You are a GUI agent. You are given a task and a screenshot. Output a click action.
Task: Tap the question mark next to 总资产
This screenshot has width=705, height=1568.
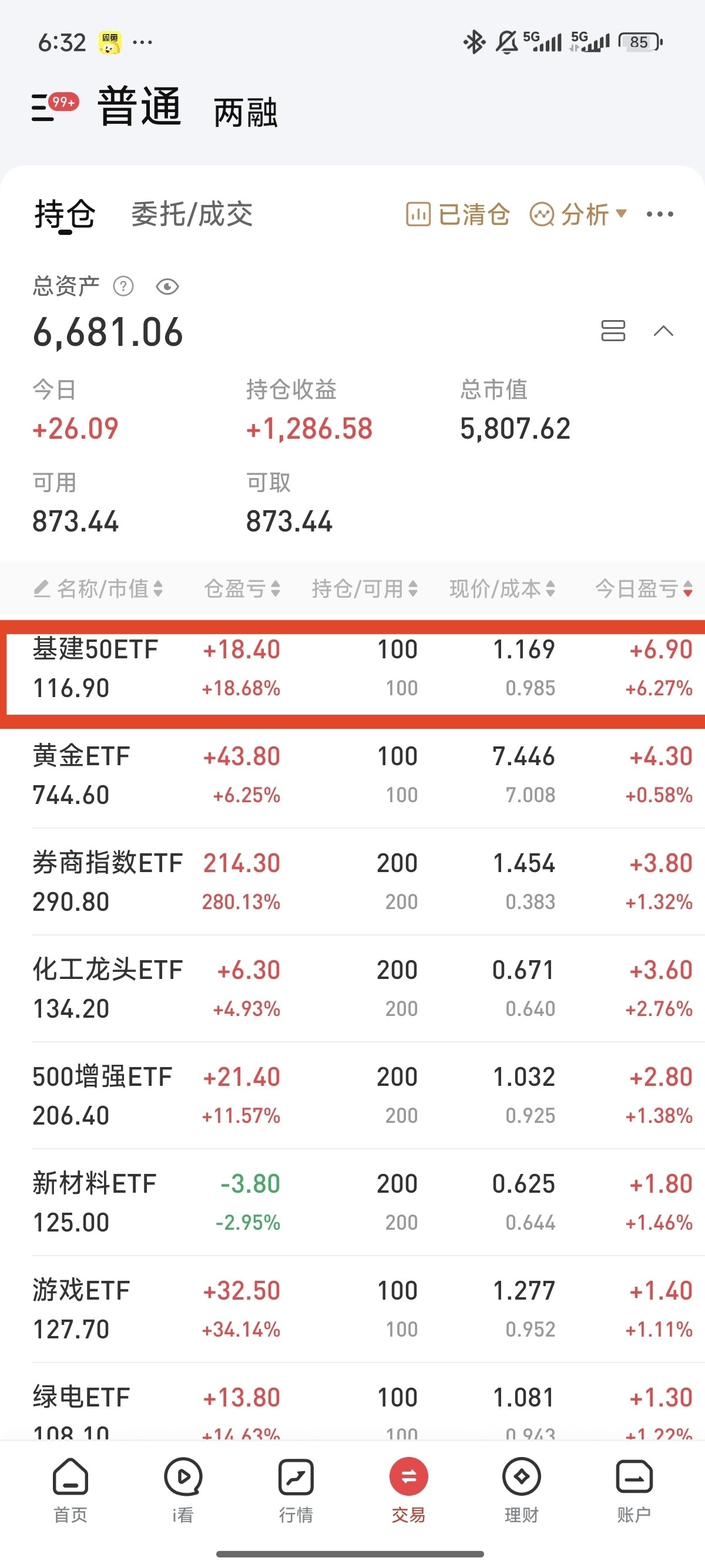(x=123, y=286)
